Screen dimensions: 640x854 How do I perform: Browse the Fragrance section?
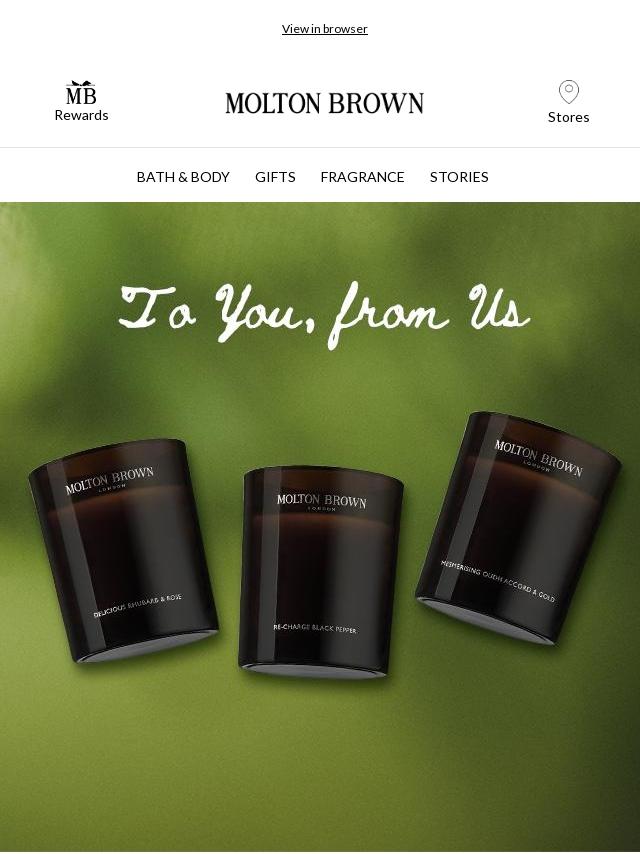tap(362, 177)
